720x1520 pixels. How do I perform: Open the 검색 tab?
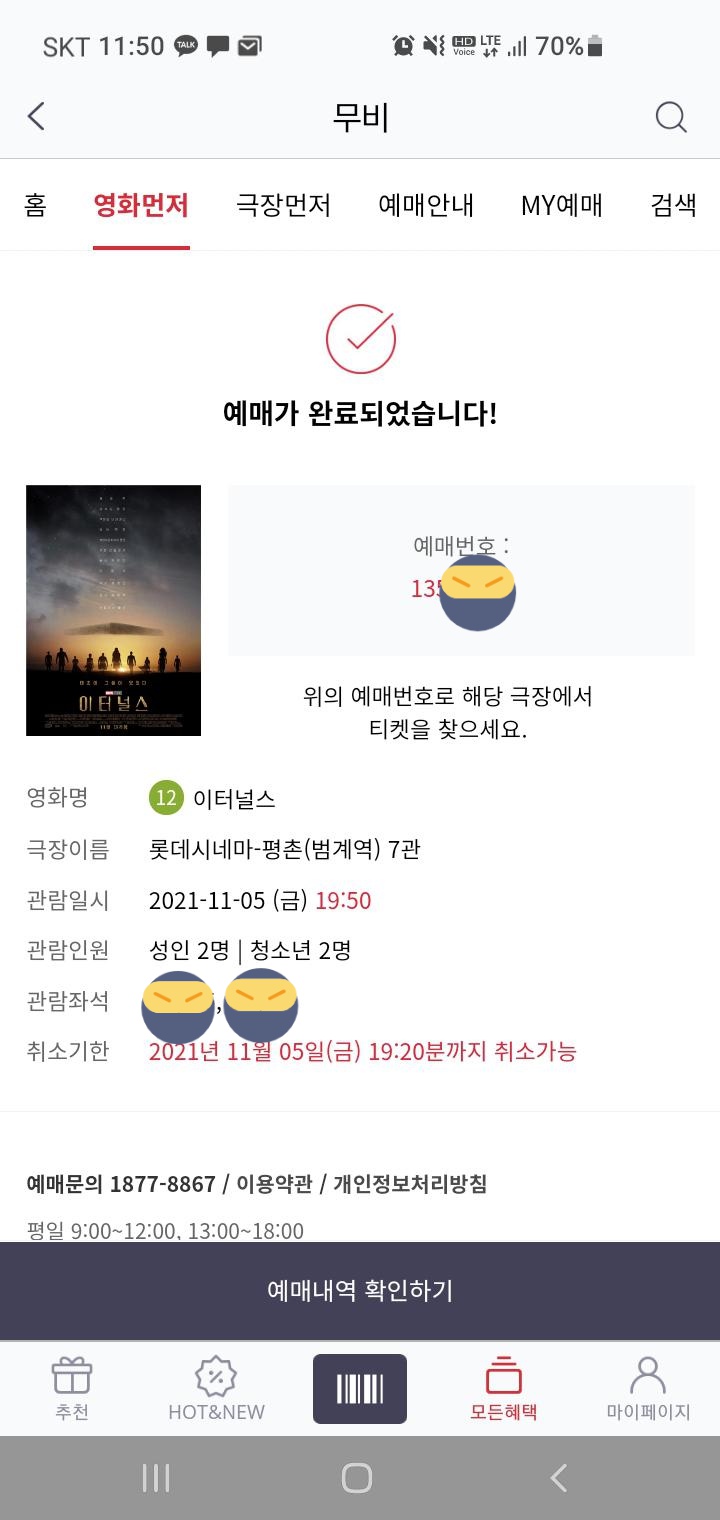[x=673, y=205]
